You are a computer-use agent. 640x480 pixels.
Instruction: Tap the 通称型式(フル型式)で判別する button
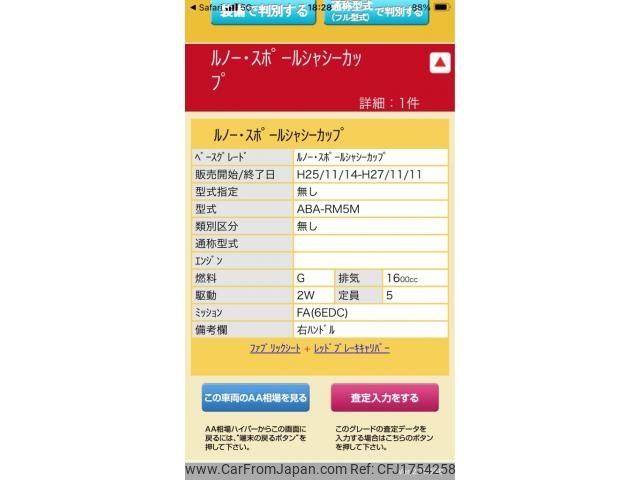pos(376,13)
